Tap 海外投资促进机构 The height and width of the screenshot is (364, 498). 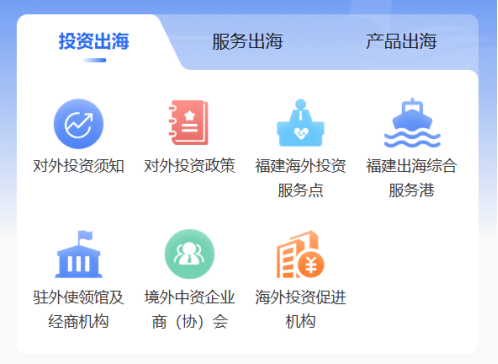[300, 280]
